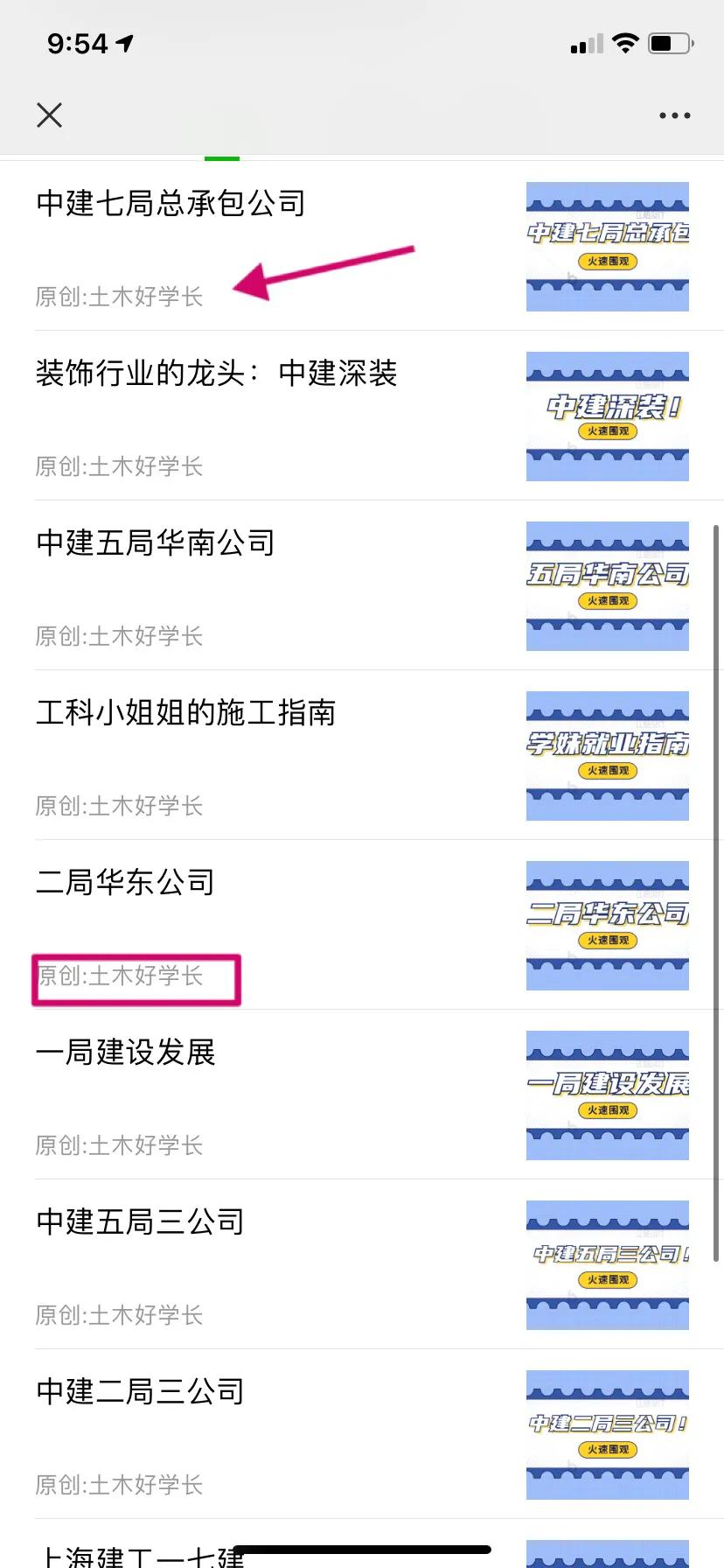Open the article 工科小姐姐的施工指南
Image resolution: width=724 pixels, height=1568 pixels.
[x=186, y=713]
